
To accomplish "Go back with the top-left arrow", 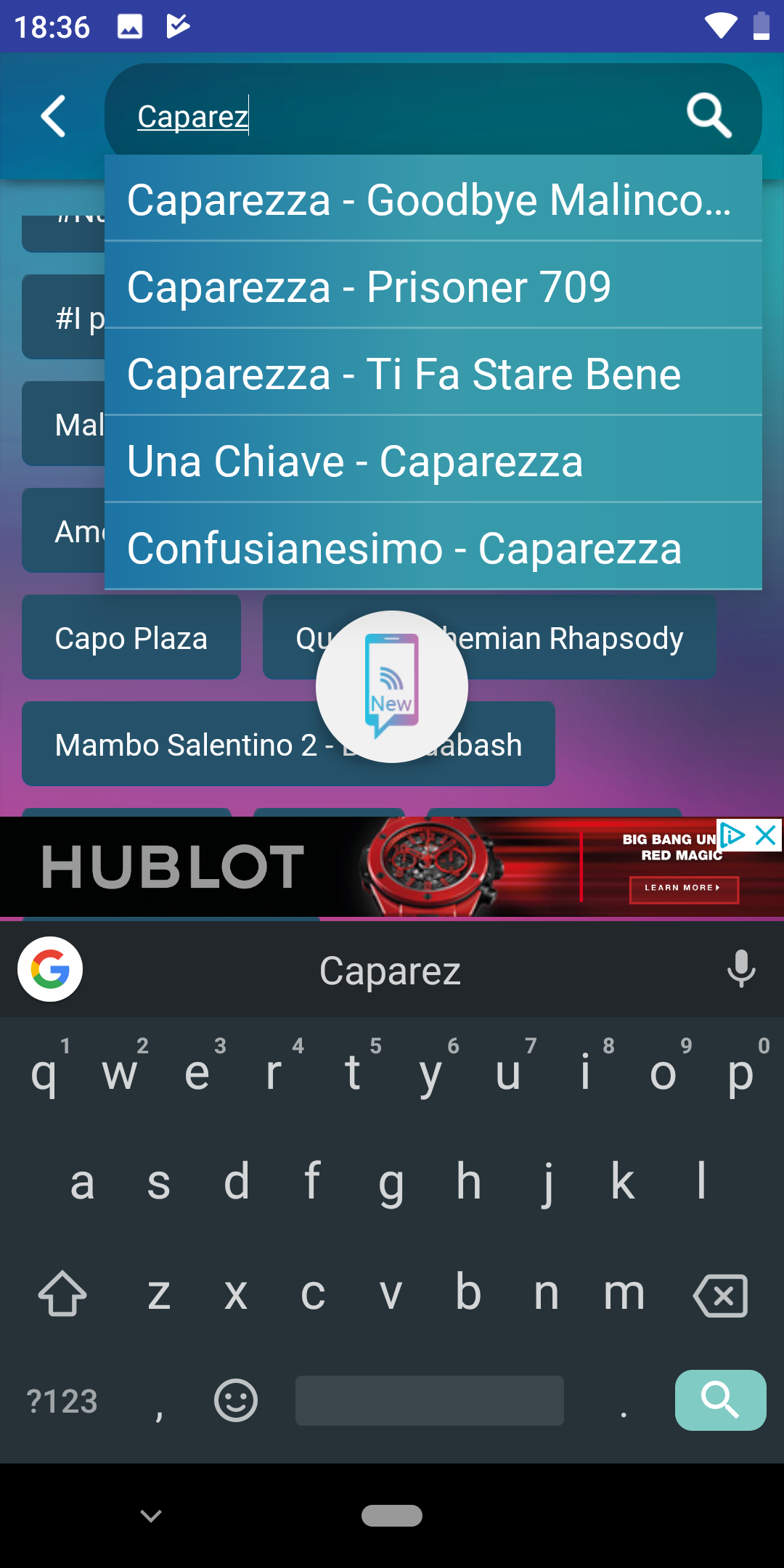I will [53, 116].
